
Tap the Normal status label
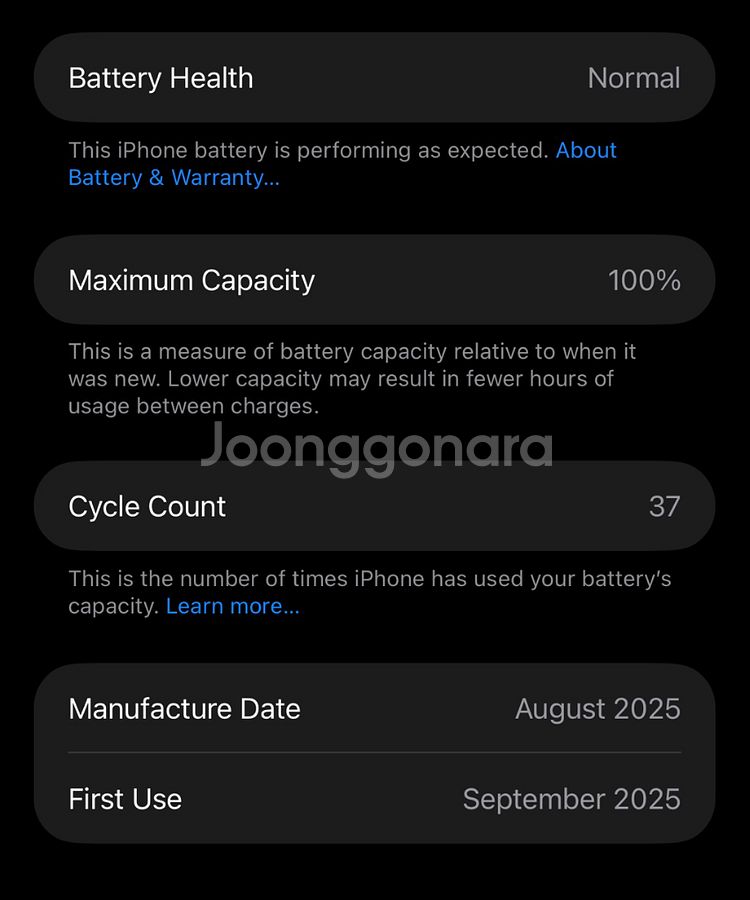pos(634,78)
